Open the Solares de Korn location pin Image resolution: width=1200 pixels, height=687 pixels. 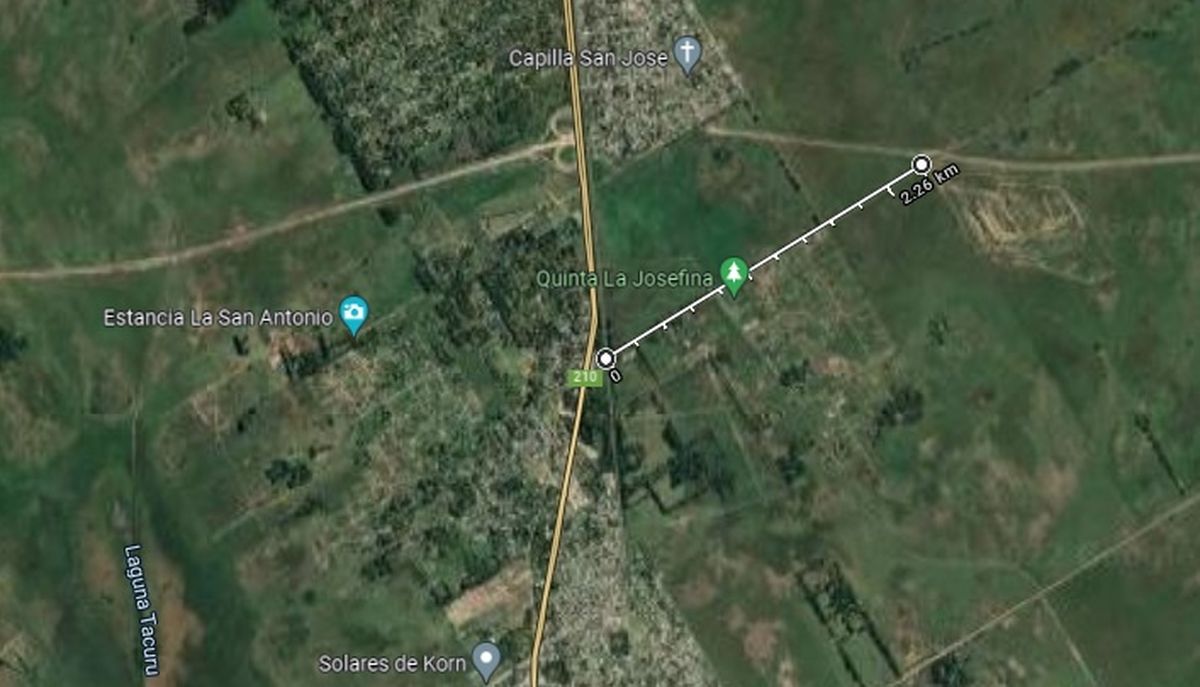[x=486, y=658]
